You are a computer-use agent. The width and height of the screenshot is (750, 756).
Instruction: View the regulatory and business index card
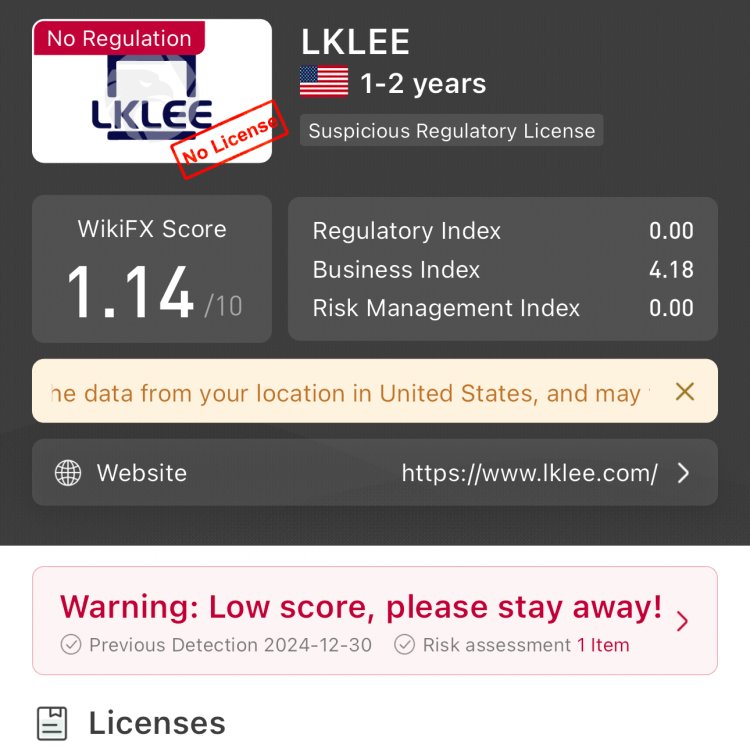click(x=502, y=269)
